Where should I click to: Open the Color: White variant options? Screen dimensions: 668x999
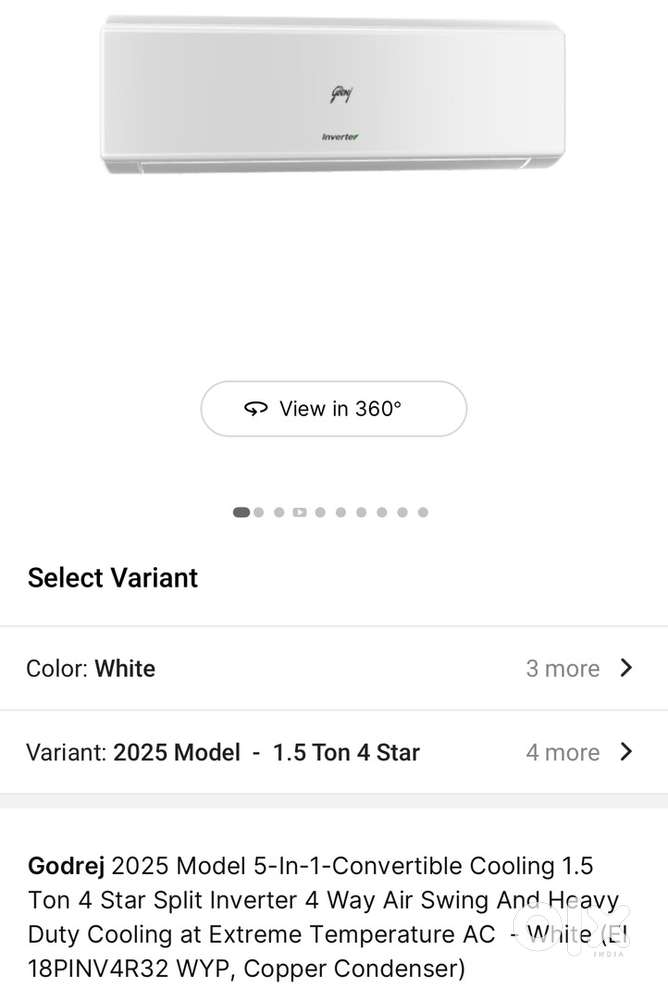333,668
